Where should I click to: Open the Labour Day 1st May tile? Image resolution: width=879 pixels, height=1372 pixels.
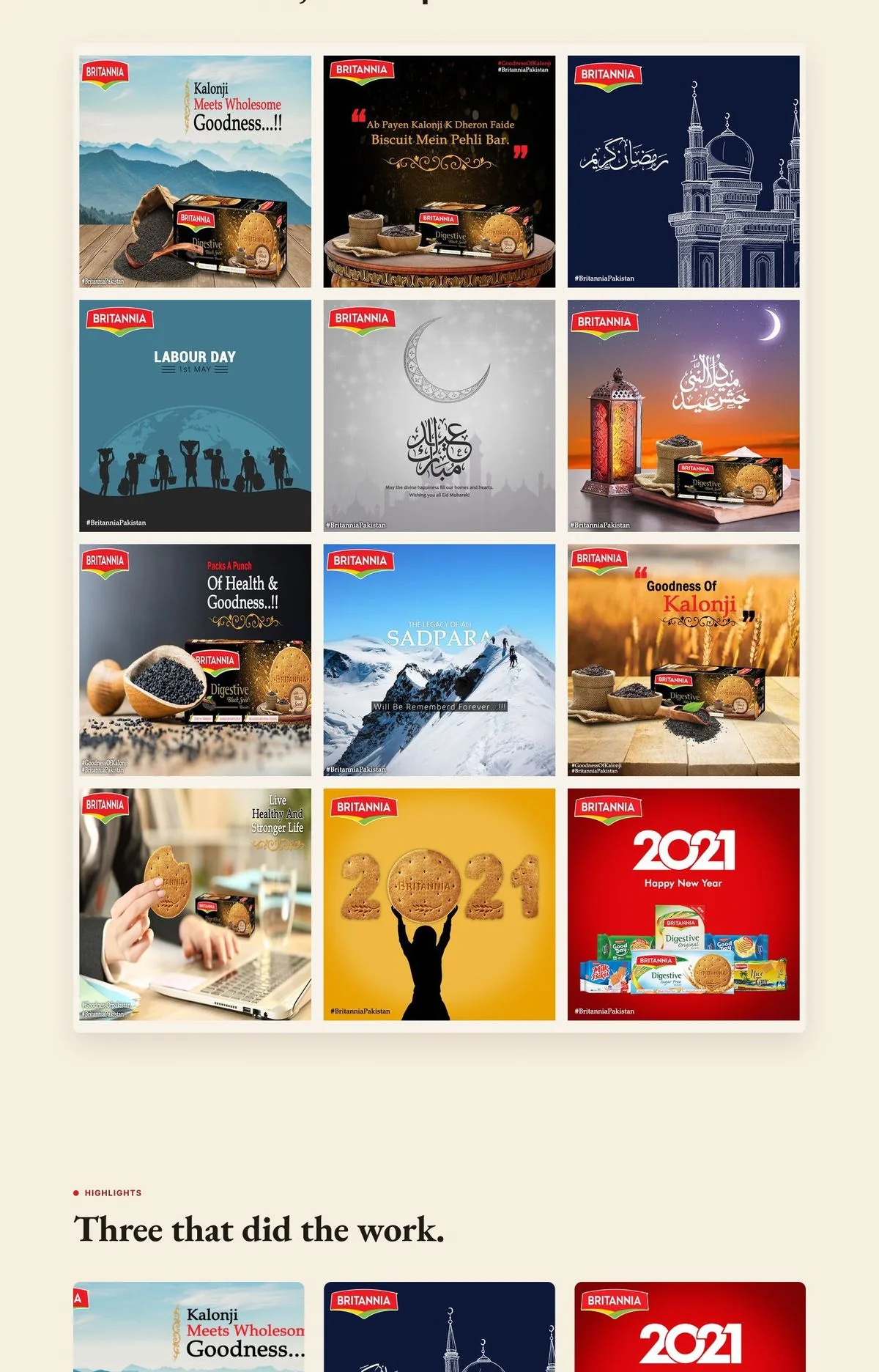(195, 416)
